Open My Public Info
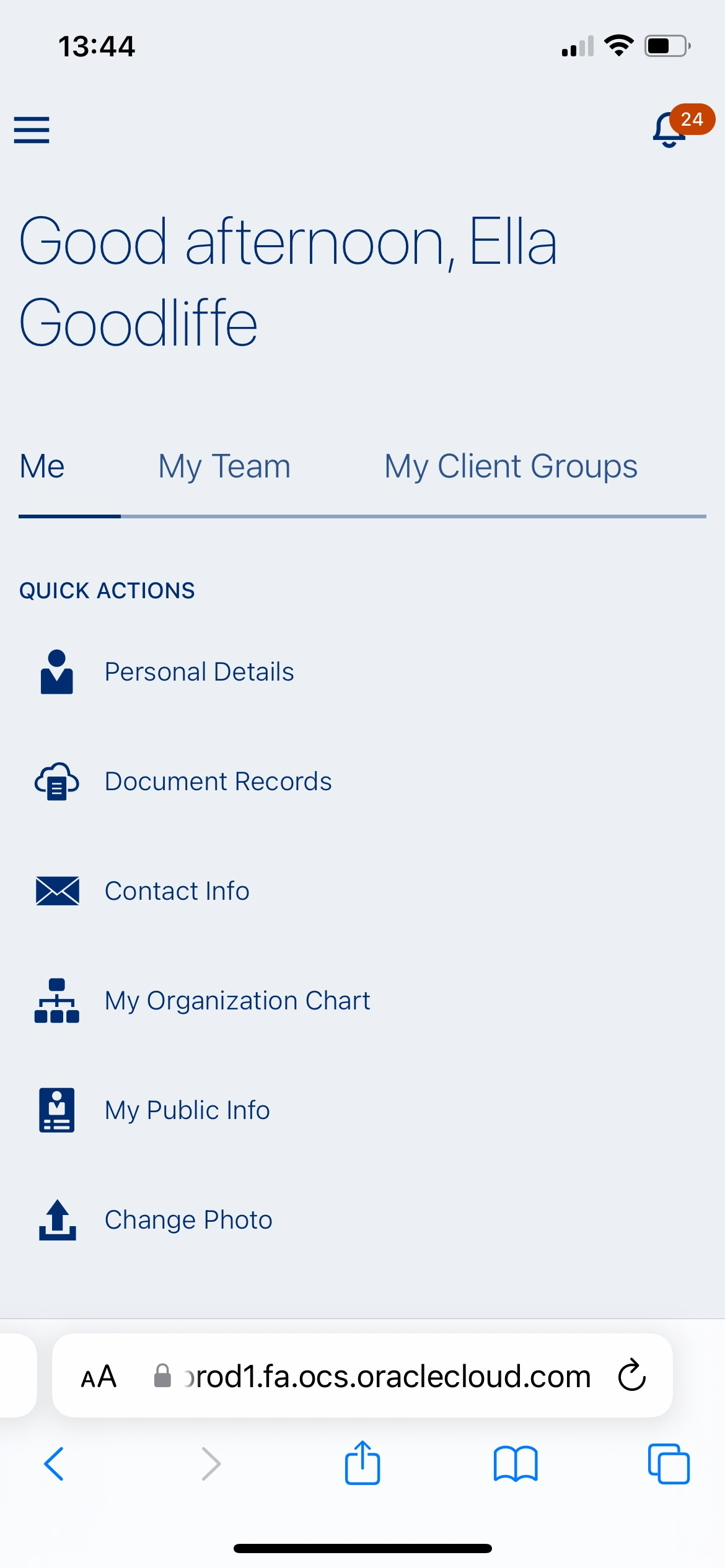The width and height of the screenshot is (725, 1568). 186,1110
